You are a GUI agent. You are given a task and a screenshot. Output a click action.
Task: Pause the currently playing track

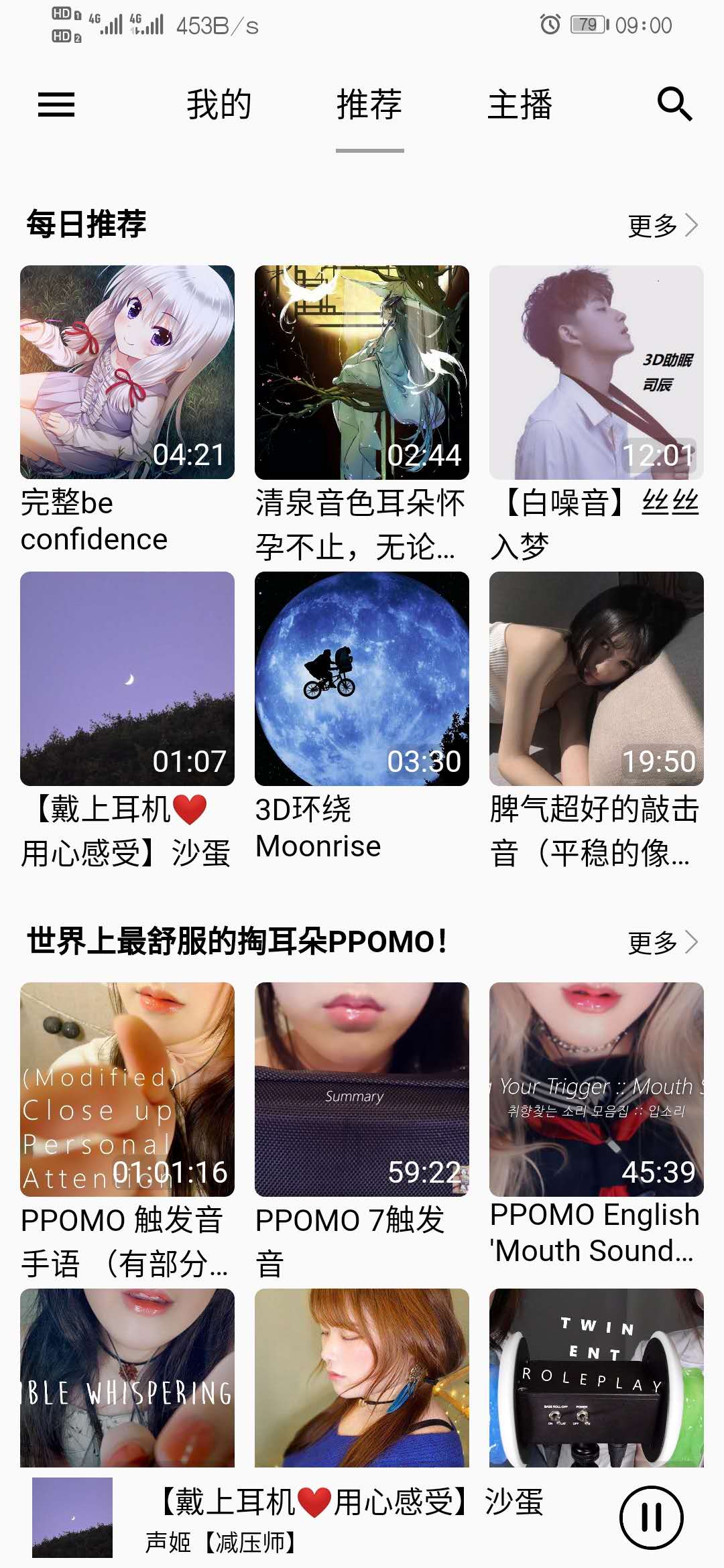click(x=651, y=1518)
